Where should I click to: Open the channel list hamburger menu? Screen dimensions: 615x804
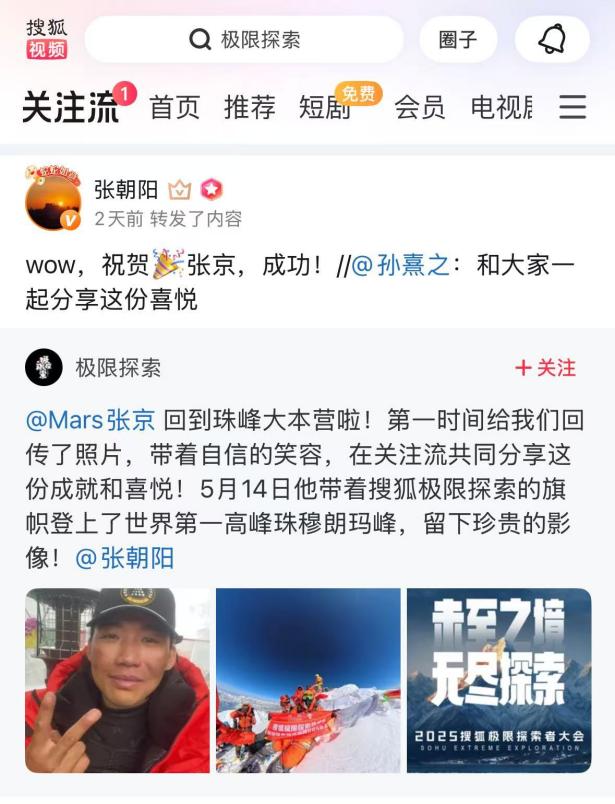point(573,107)
